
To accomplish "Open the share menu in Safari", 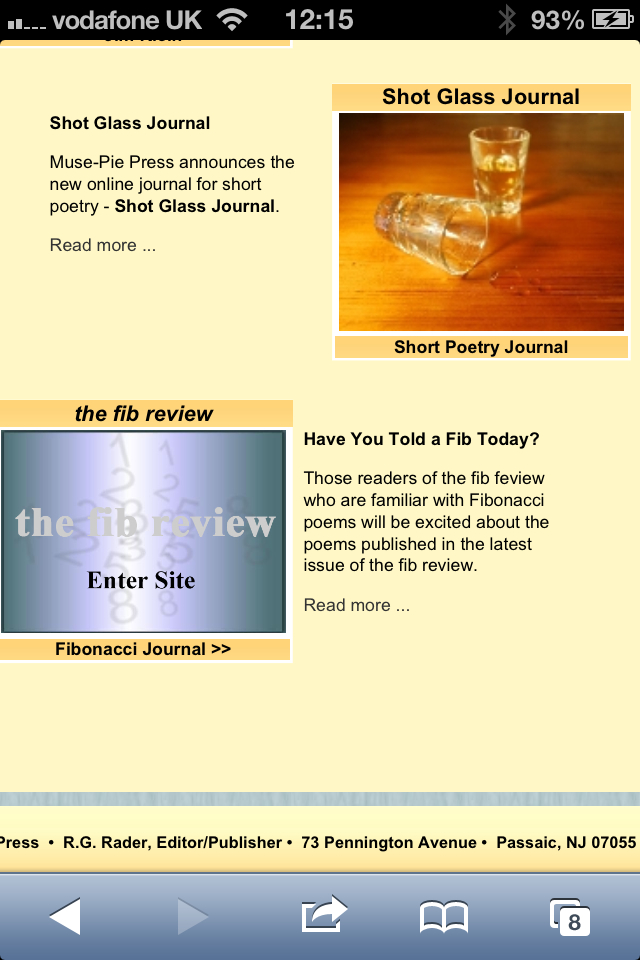I will pyautogui.click(x=323, y=914).
